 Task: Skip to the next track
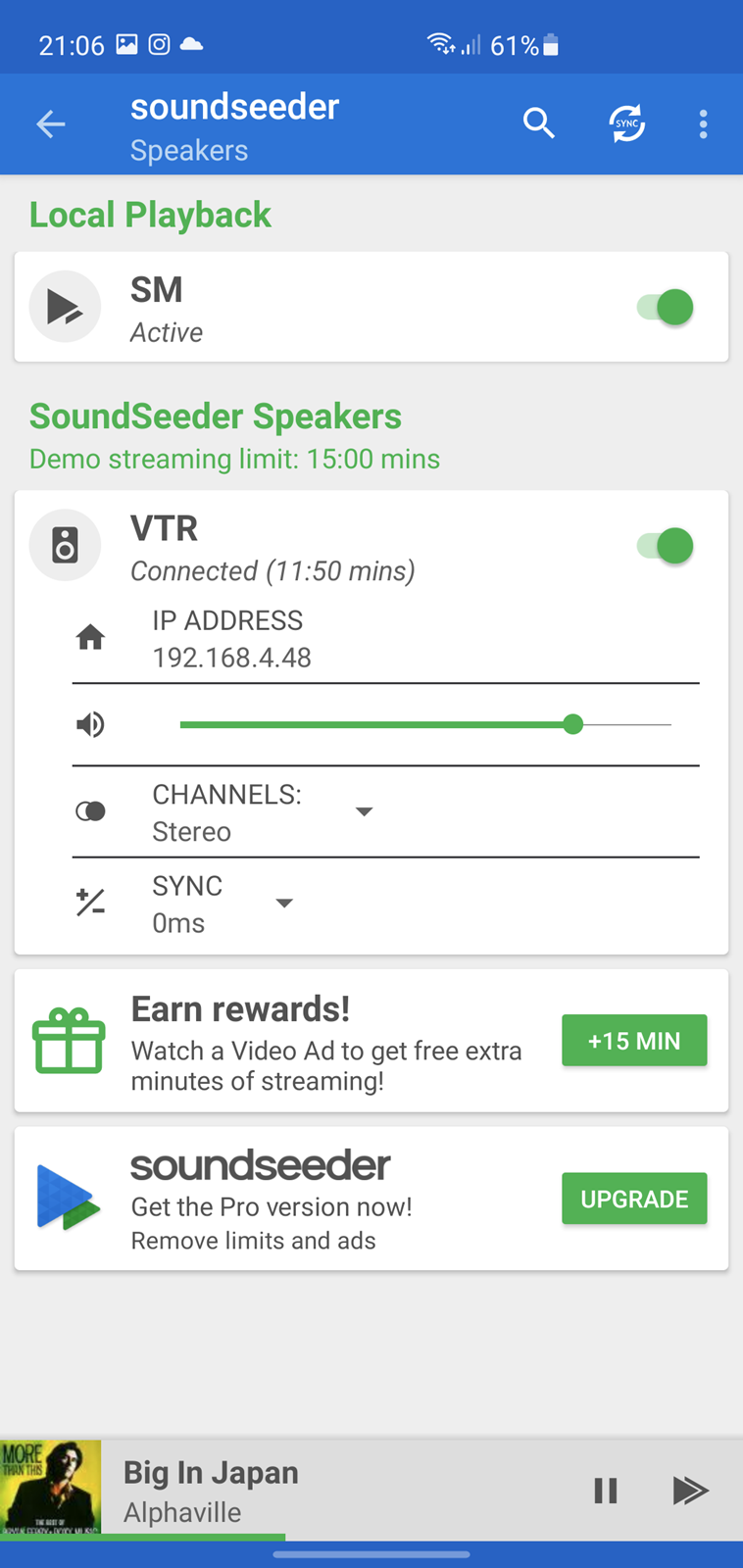pyautogui.click(x=690, y=1491)
